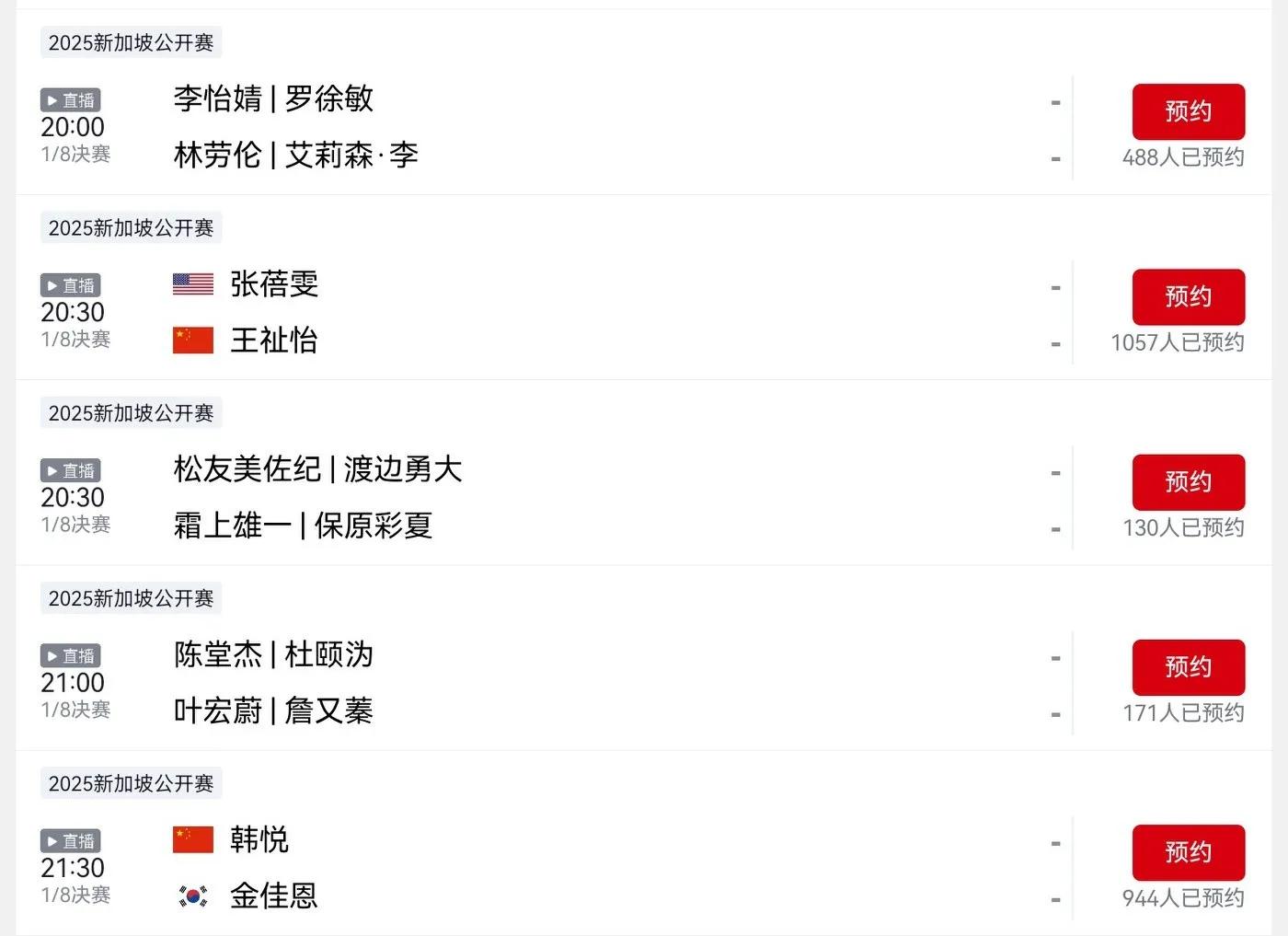Open the 叶宏蔚 | 詹又蓁 match row
This screenshot has width=1288, height=936.
tap(273, 711)
